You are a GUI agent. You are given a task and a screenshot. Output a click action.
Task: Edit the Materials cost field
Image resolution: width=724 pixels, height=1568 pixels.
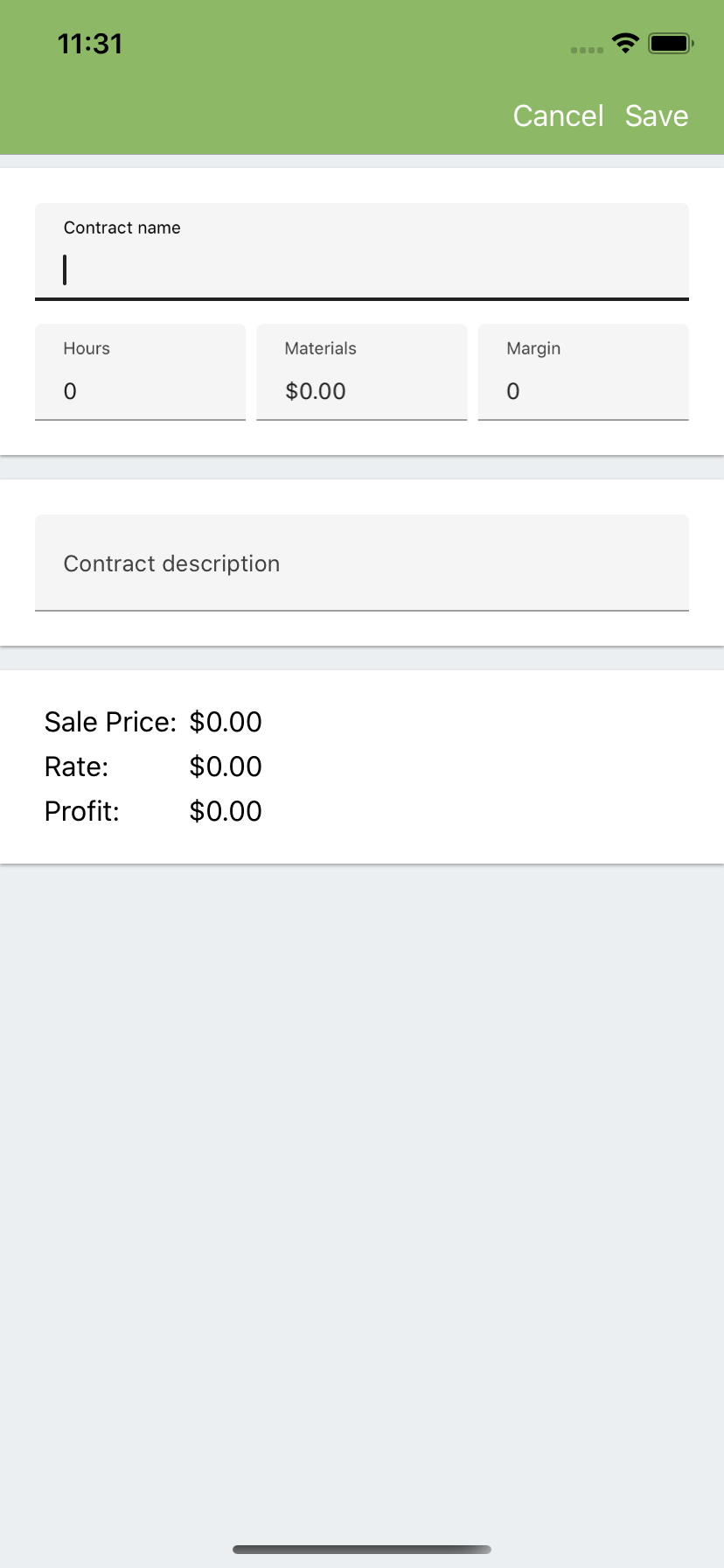point(361,374)
